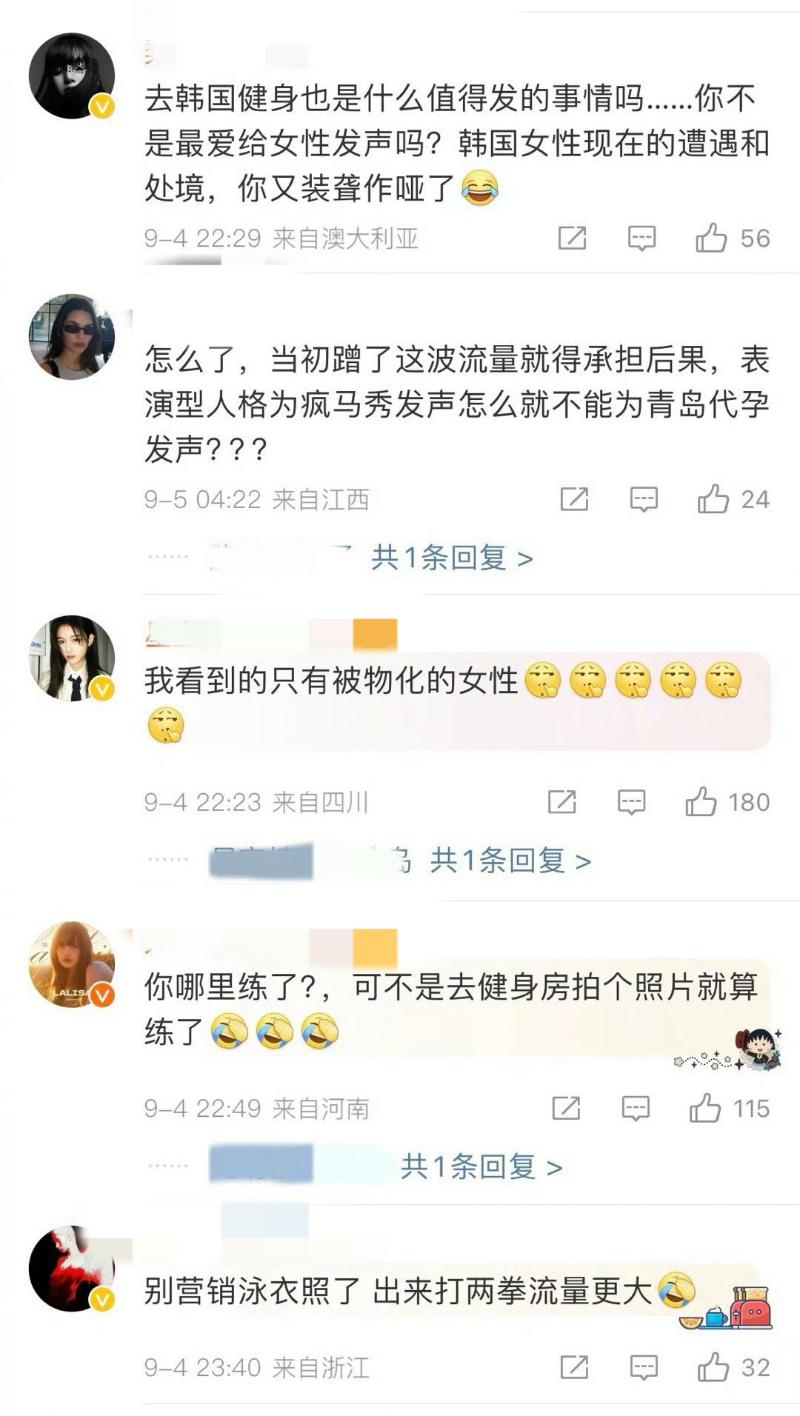Expand 共1条回复 under the 河南 comment

(481, 1166)
